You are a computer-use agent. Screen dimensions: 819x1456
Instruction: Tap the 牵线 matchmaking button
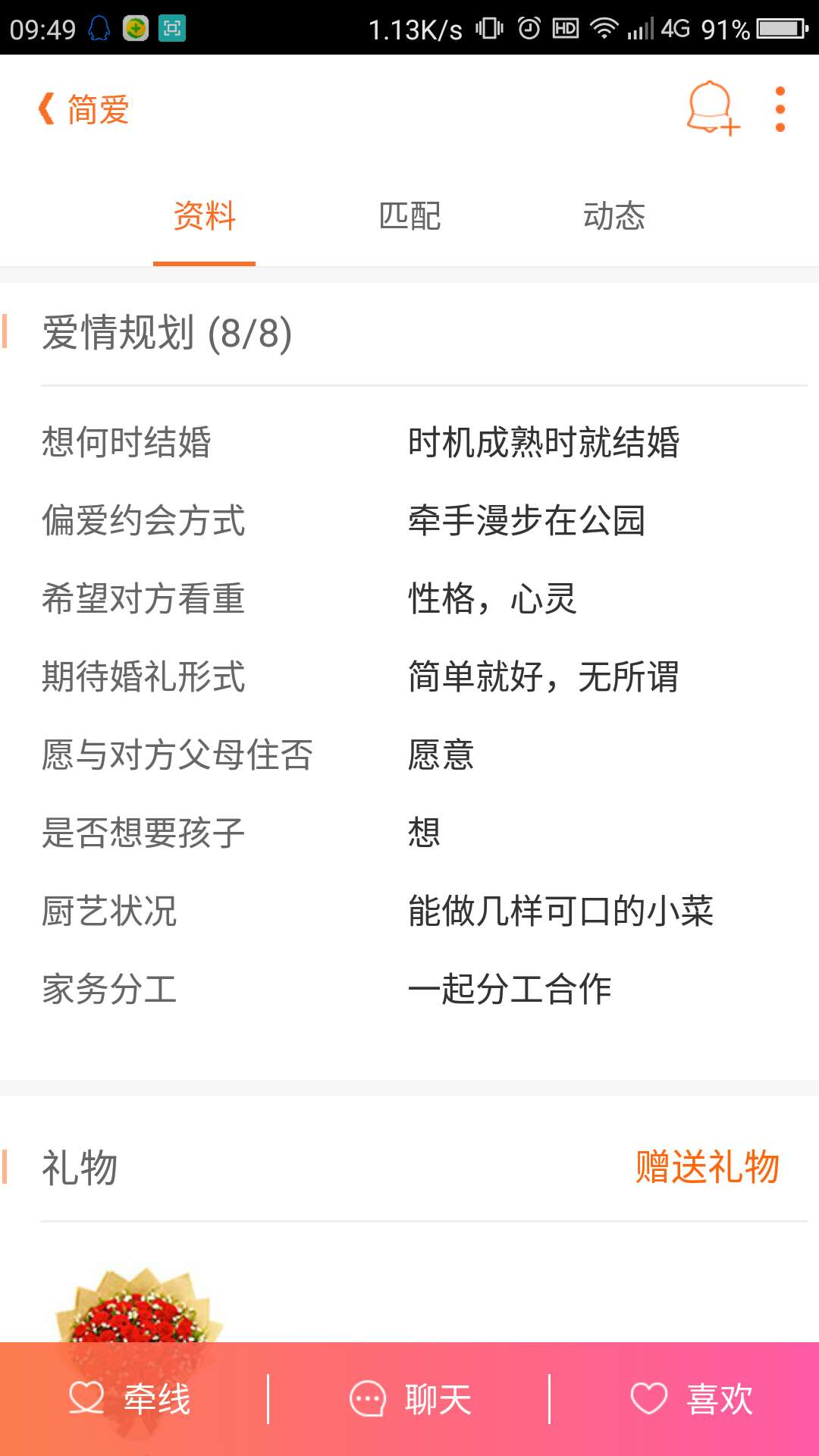point(130,1398)
